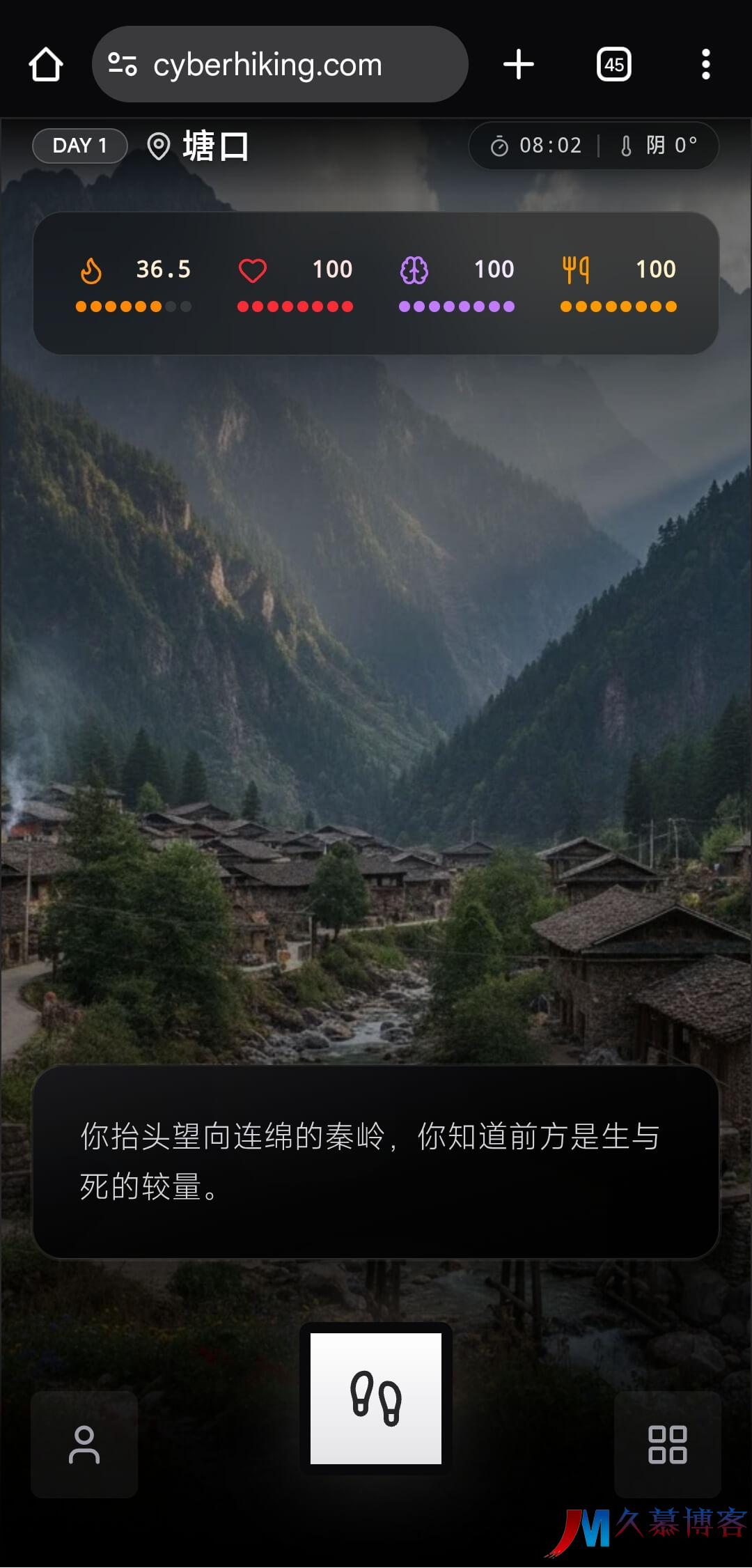Image resolution: width=752 pixels, height=1568 pixels.
Task: Open the browser overflow menu
Action: coord(705,65)
